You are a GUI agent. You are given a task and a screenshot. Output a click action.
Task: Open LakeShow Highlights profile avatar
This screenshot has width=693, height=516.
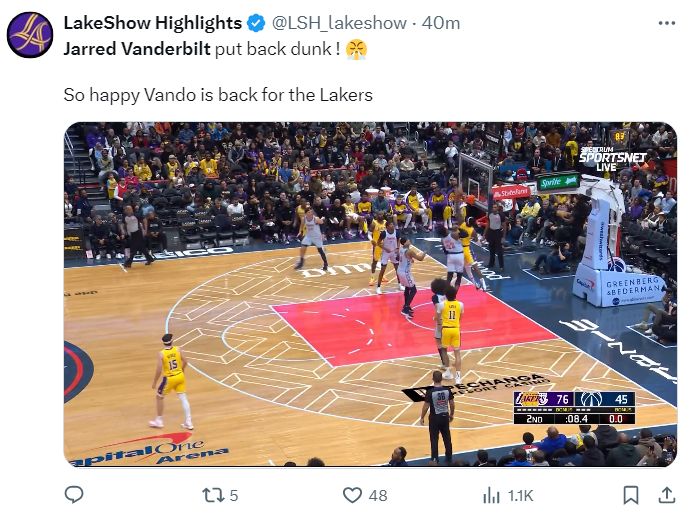[x=30, y=35]
